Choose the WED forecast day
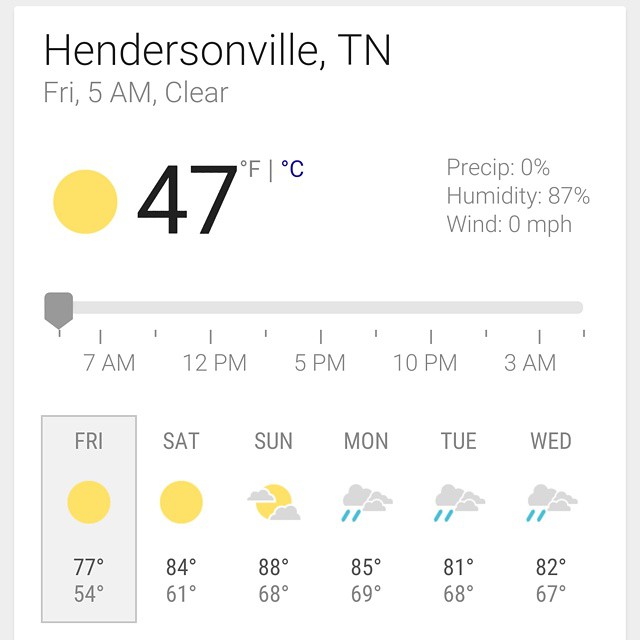 [551, 518]
